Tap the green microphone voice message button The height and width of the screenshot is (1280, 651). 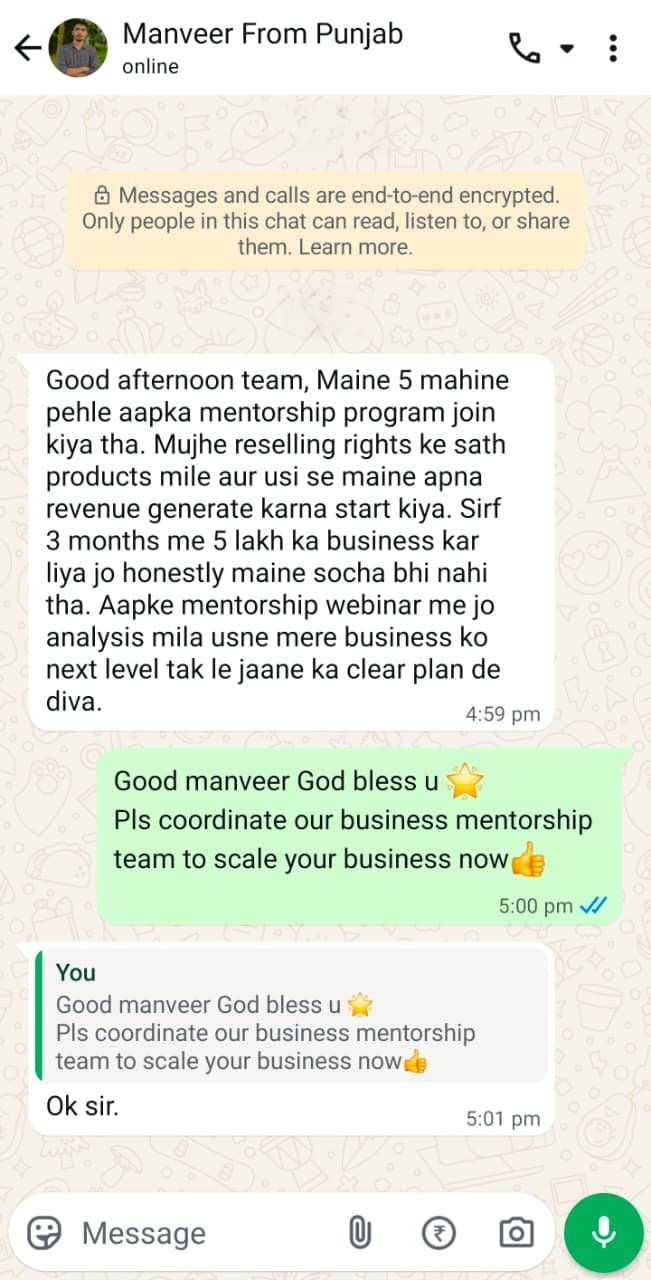[x=603, y=1233]
